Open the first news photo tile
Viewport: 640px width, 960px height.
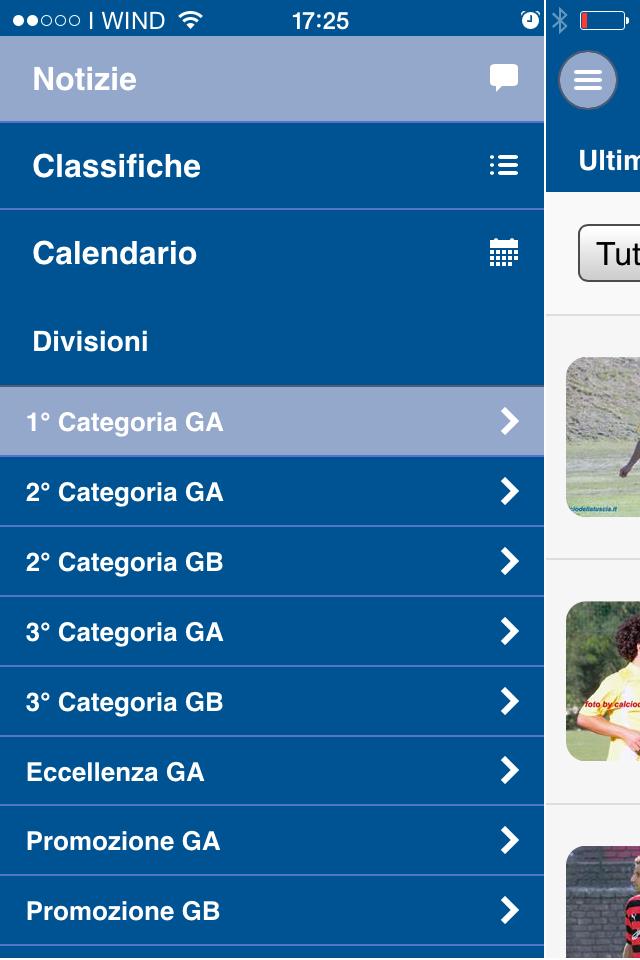(x=603, y=437)
